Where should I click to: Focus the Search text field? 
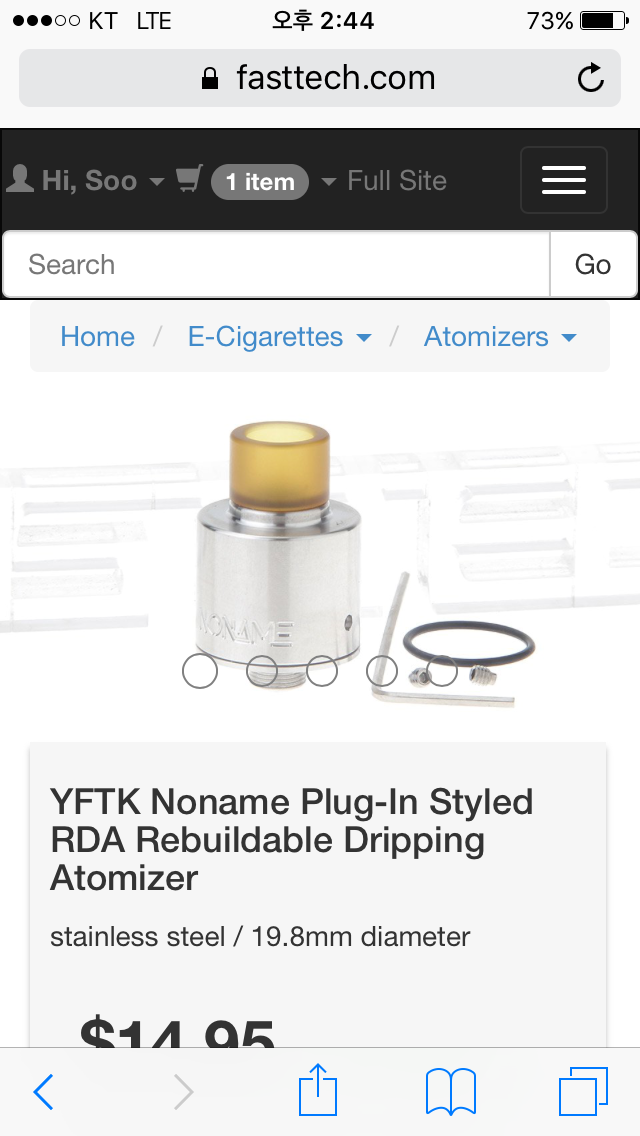tap(276, 265)
